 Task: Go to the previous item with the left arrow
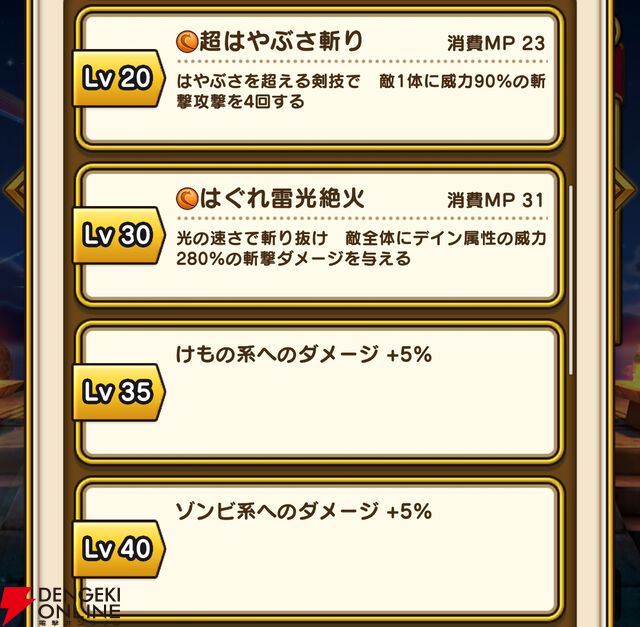coord(14,190)
